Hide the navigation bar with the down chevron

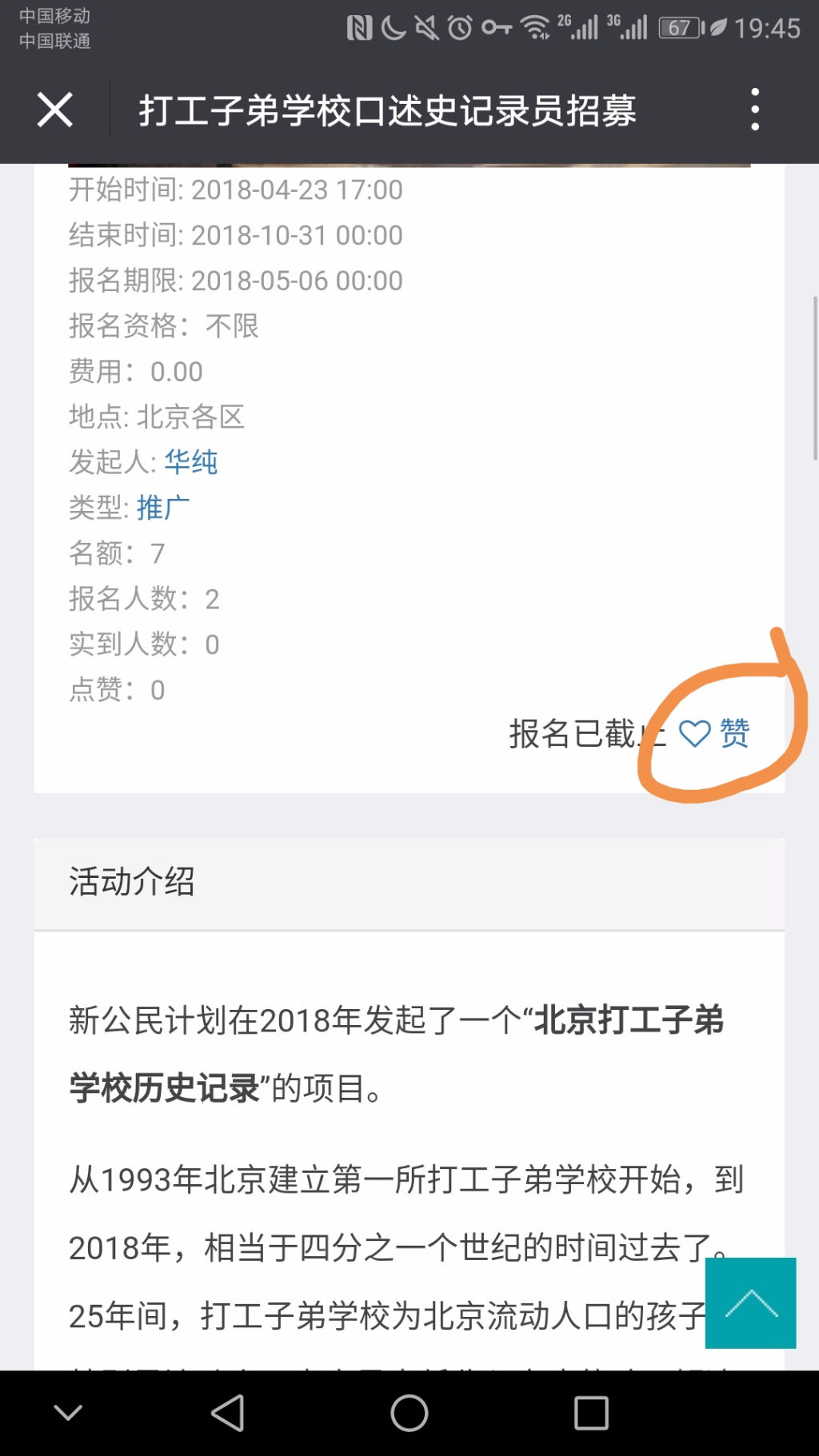pos(68,1413)
